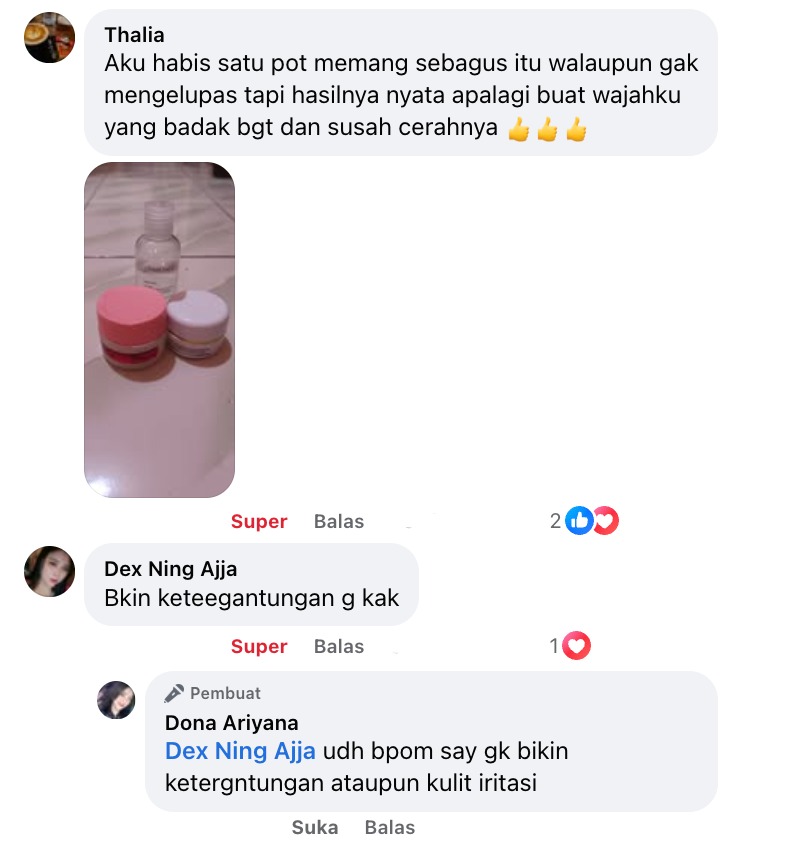The width and height of the screenshot is (790, 842).
Task: Open Thalia's profile picture
Action: point(50,38)
